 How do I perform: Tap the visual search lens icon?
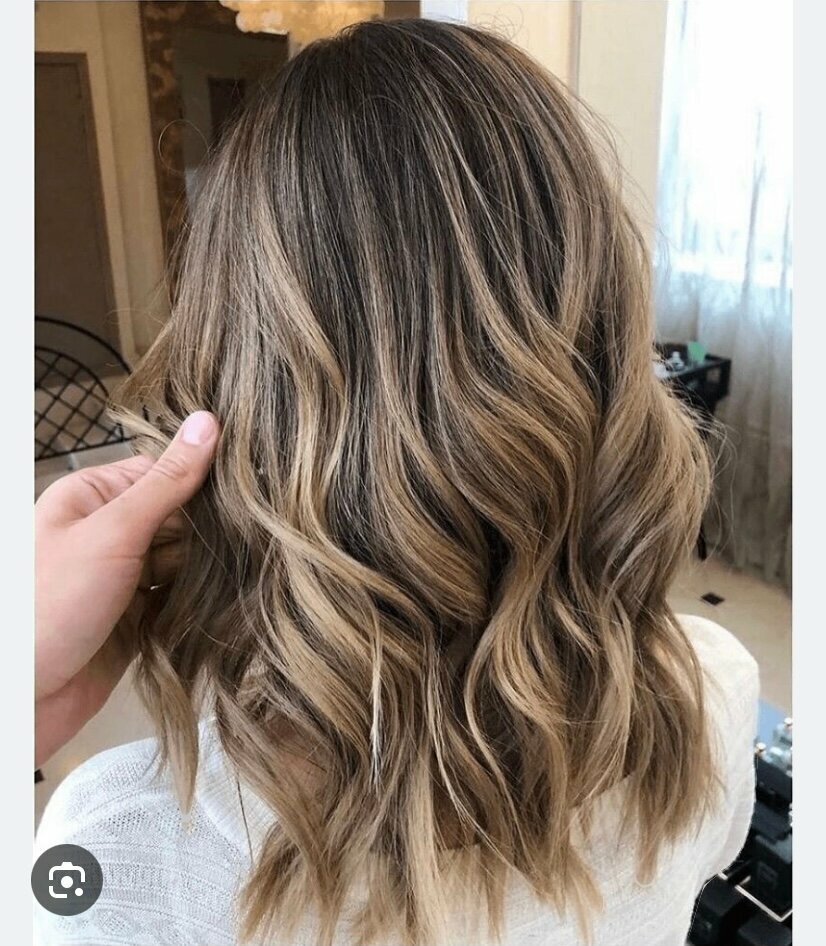tap(67, 880)
